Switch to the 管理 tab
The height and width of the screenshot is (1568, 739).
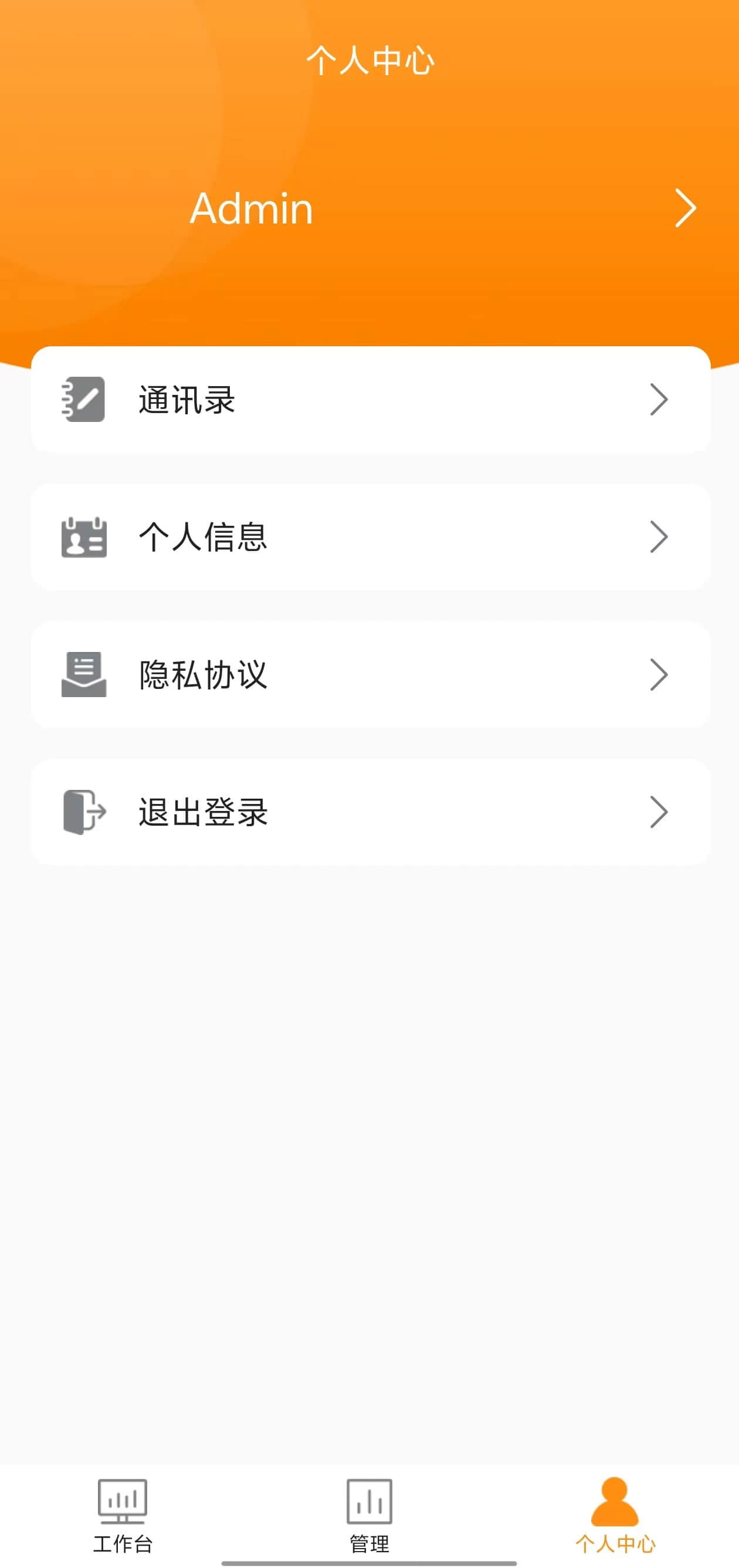[x=369, y=1515]
